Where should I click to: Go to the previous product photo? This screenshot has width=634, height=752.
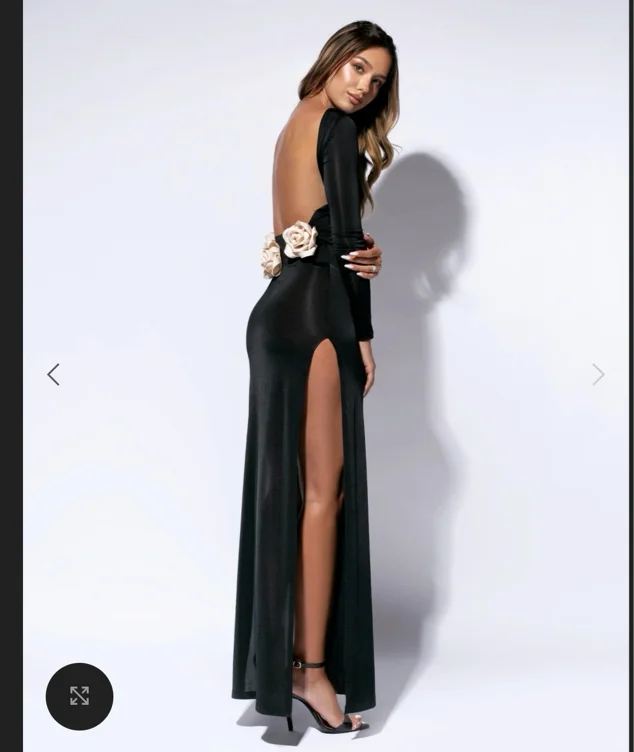point(53,375)
